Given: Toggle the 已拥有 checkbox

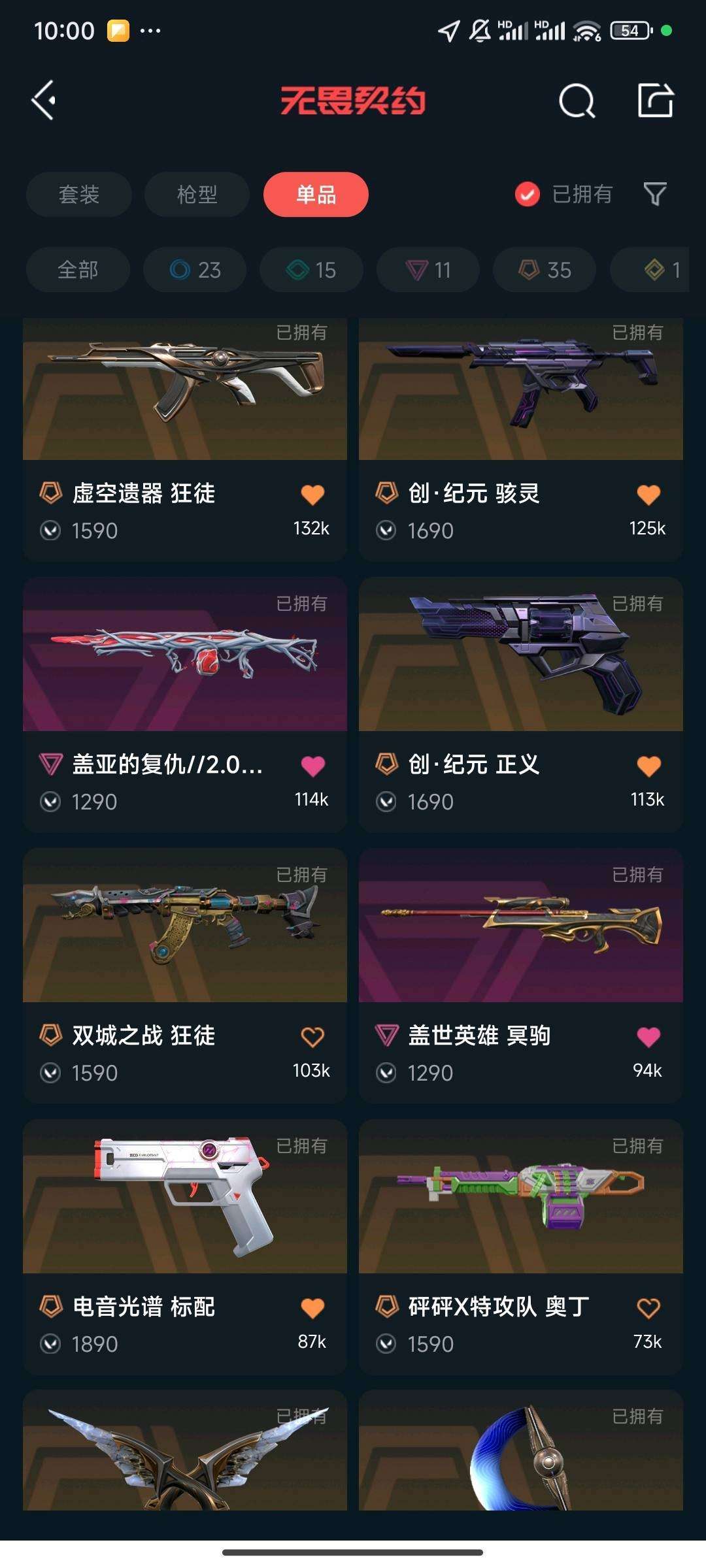Looking at the screenshot, I should click(x=527, y=194).
